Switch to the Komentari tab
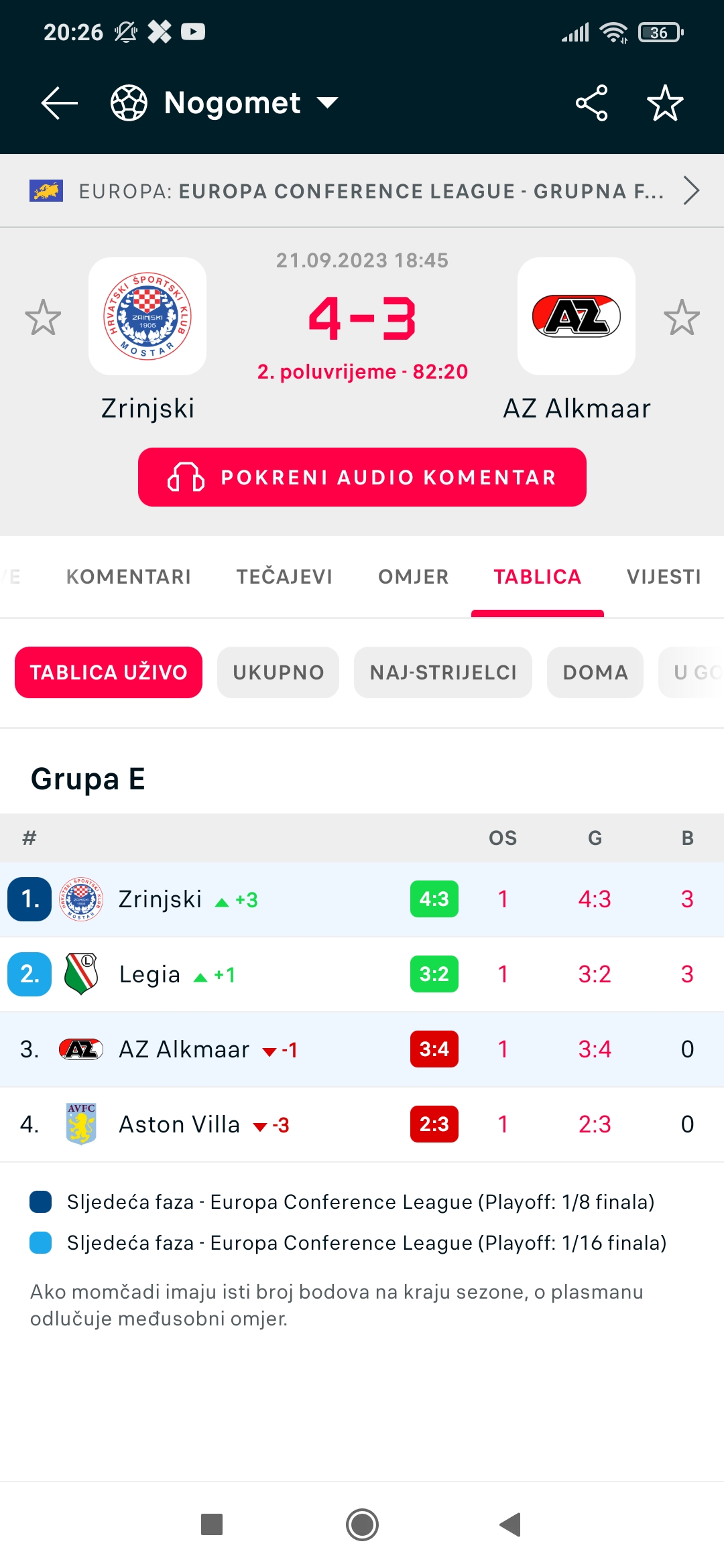 point(129,577)
